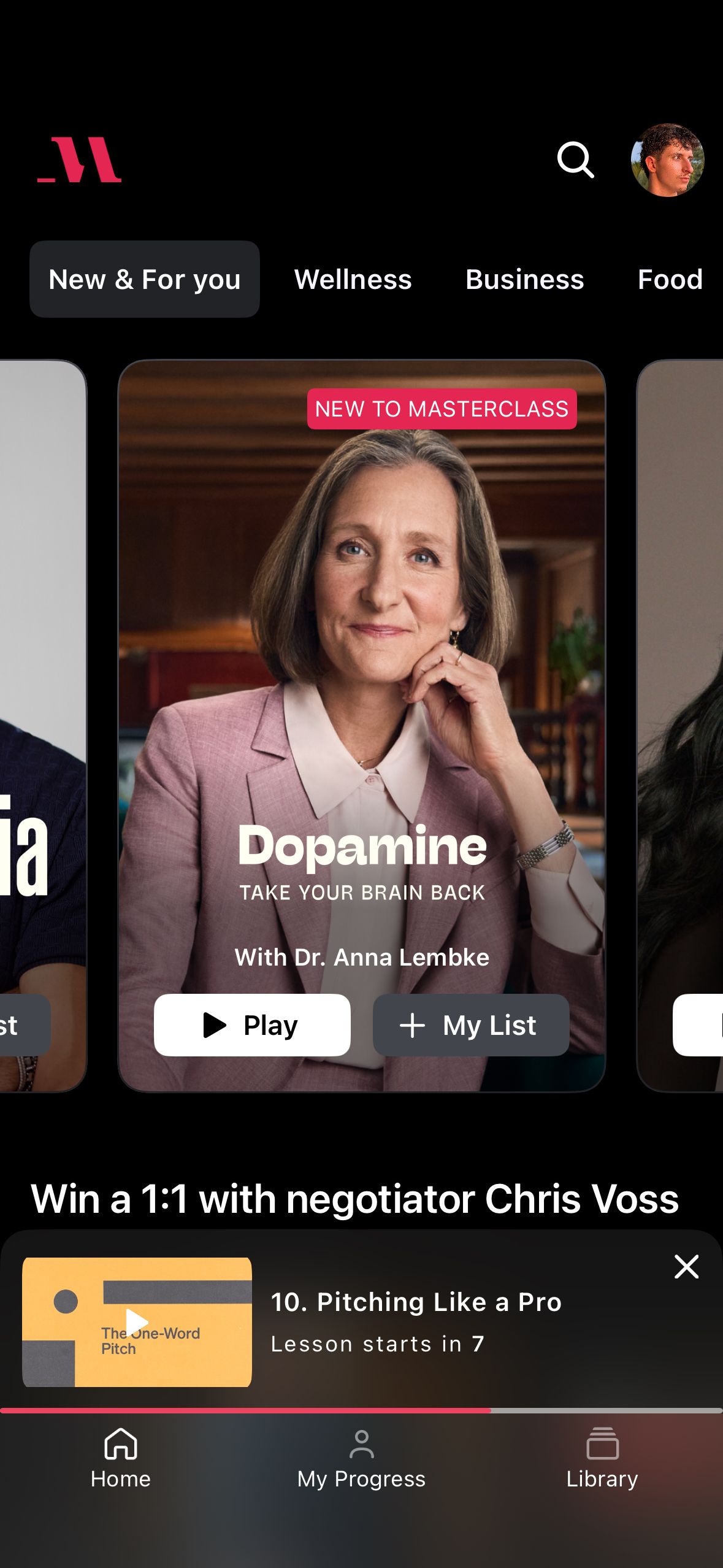The width and height of the screenshot is (723, 1568).
Task: Play the Pitching Like a Pro lesson
Action: tap(137, 1322)
